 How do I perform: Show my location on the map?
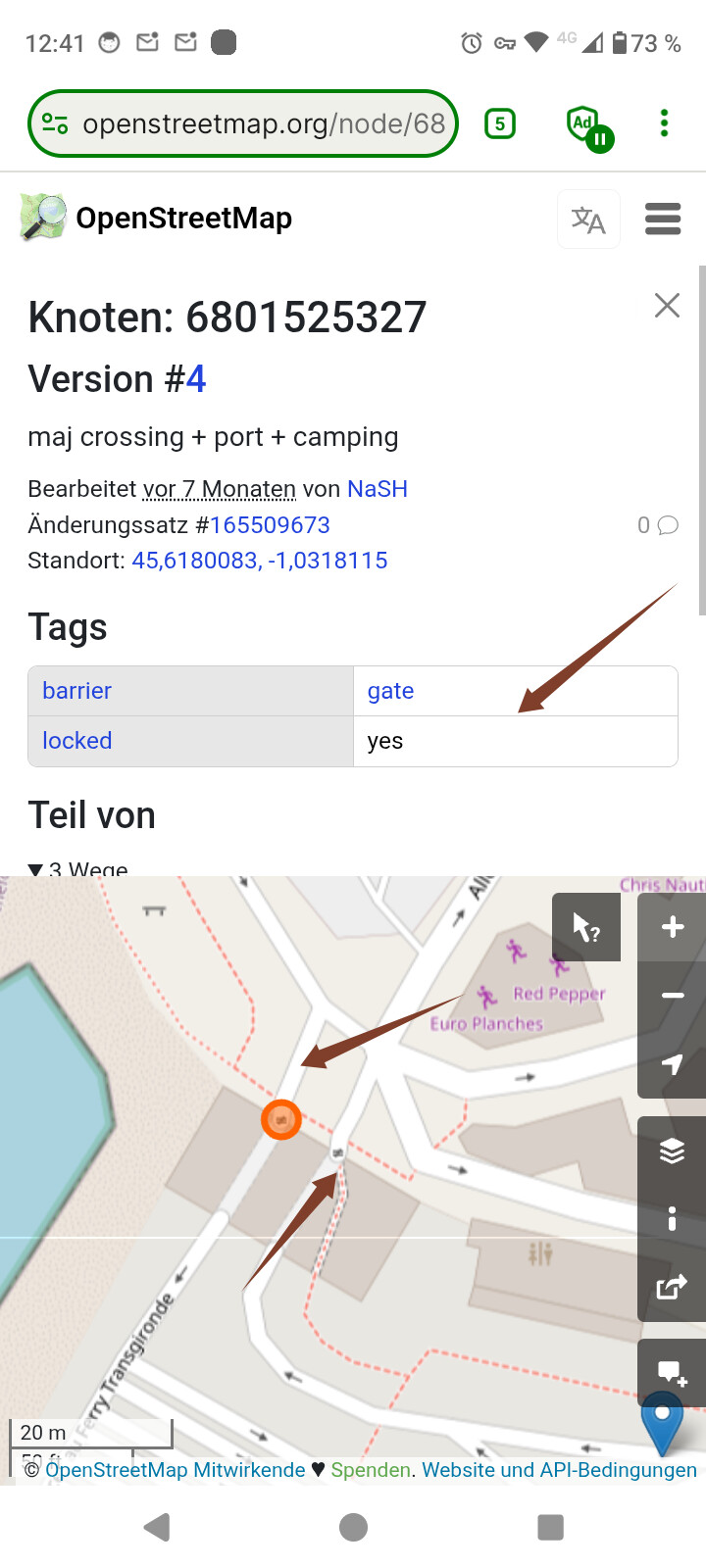coord(673,1064)
